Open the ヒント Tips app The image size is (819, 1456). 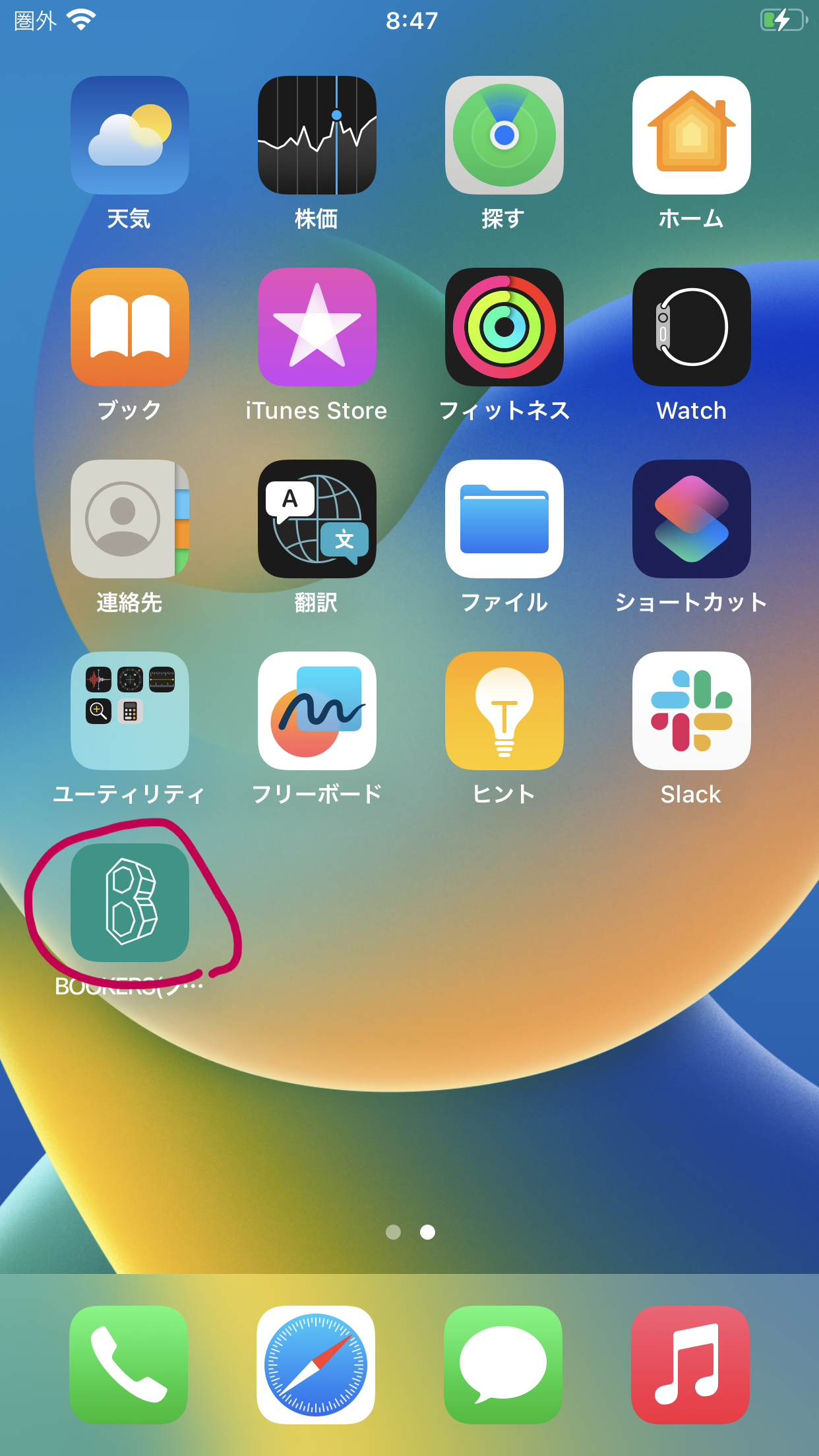click(x=504, y=711)
